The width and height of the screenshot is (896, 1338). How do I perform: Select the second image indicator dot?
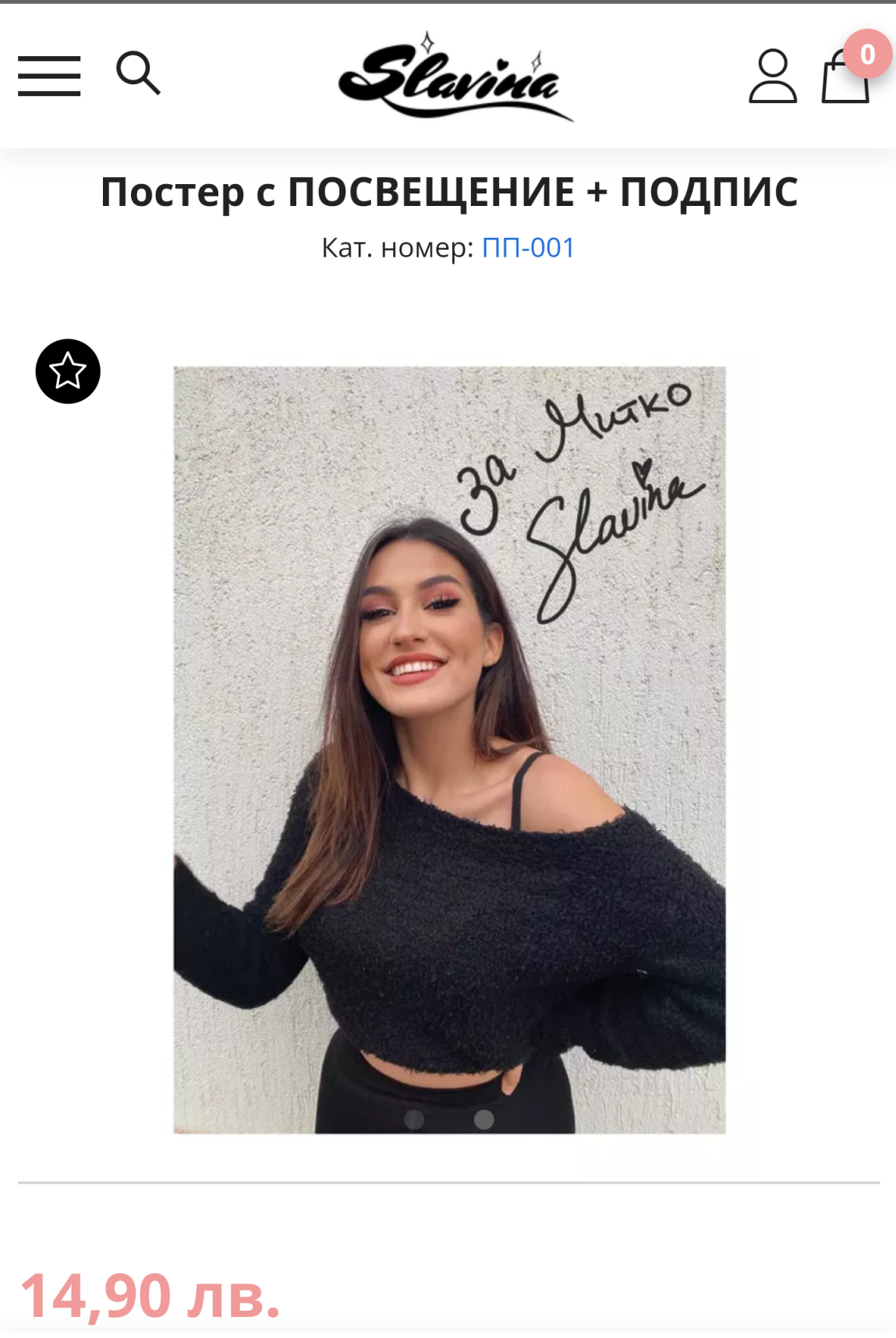tap(483, 1120)
